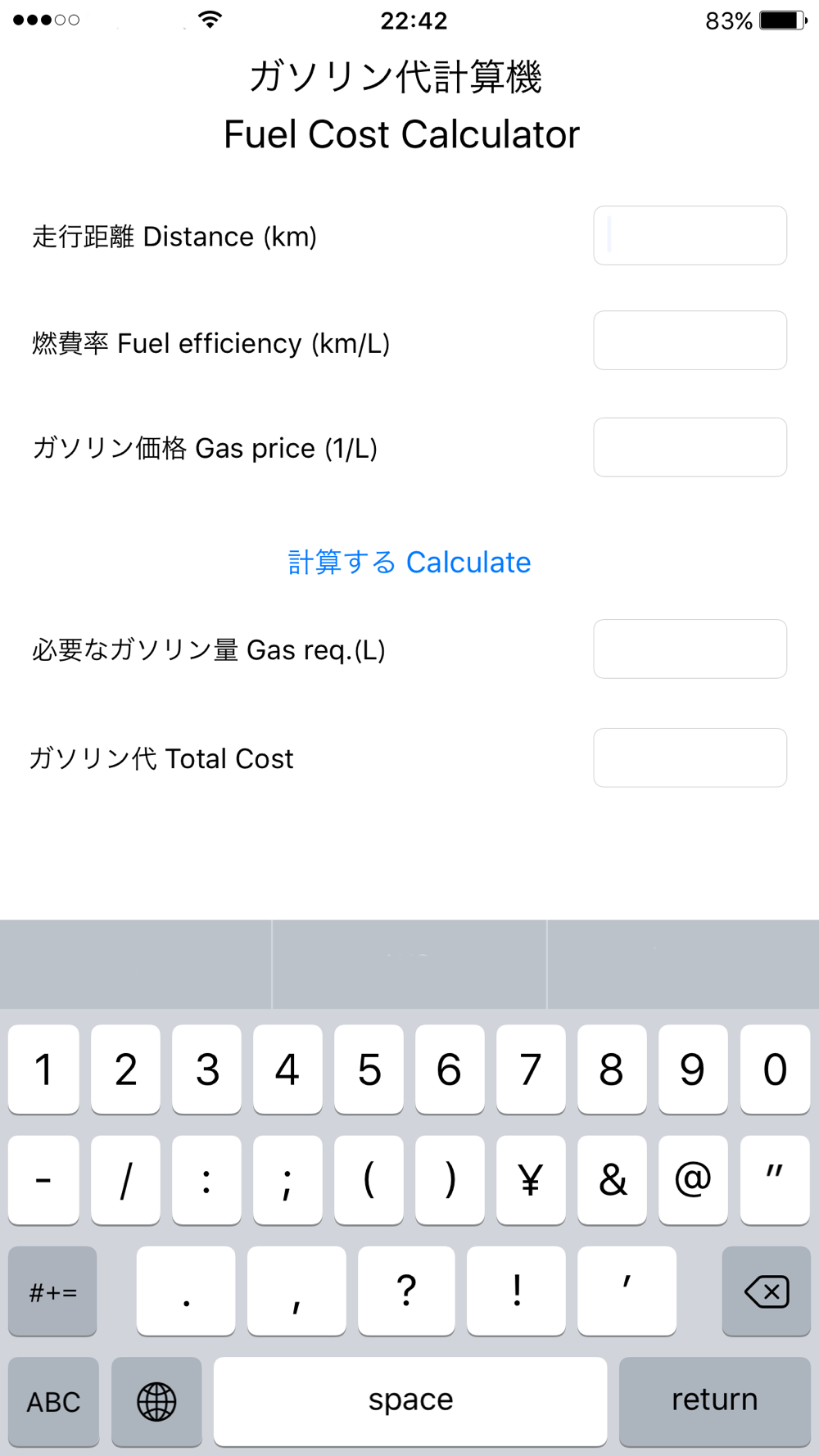Tap the Distance (km) input field
Viewport: 819px width, 1456px height.
(690, 236)
